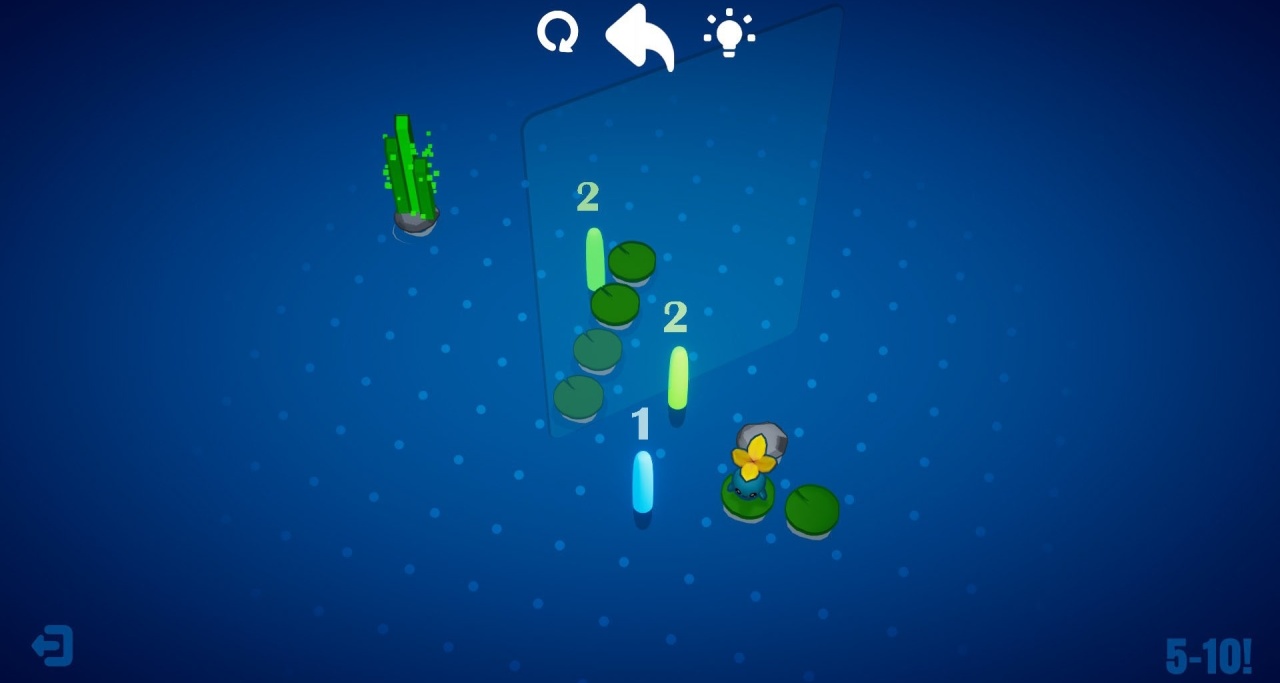1280x683 pixels.
Task: Exit the level via the exit icon
Action: pos(53,646)
